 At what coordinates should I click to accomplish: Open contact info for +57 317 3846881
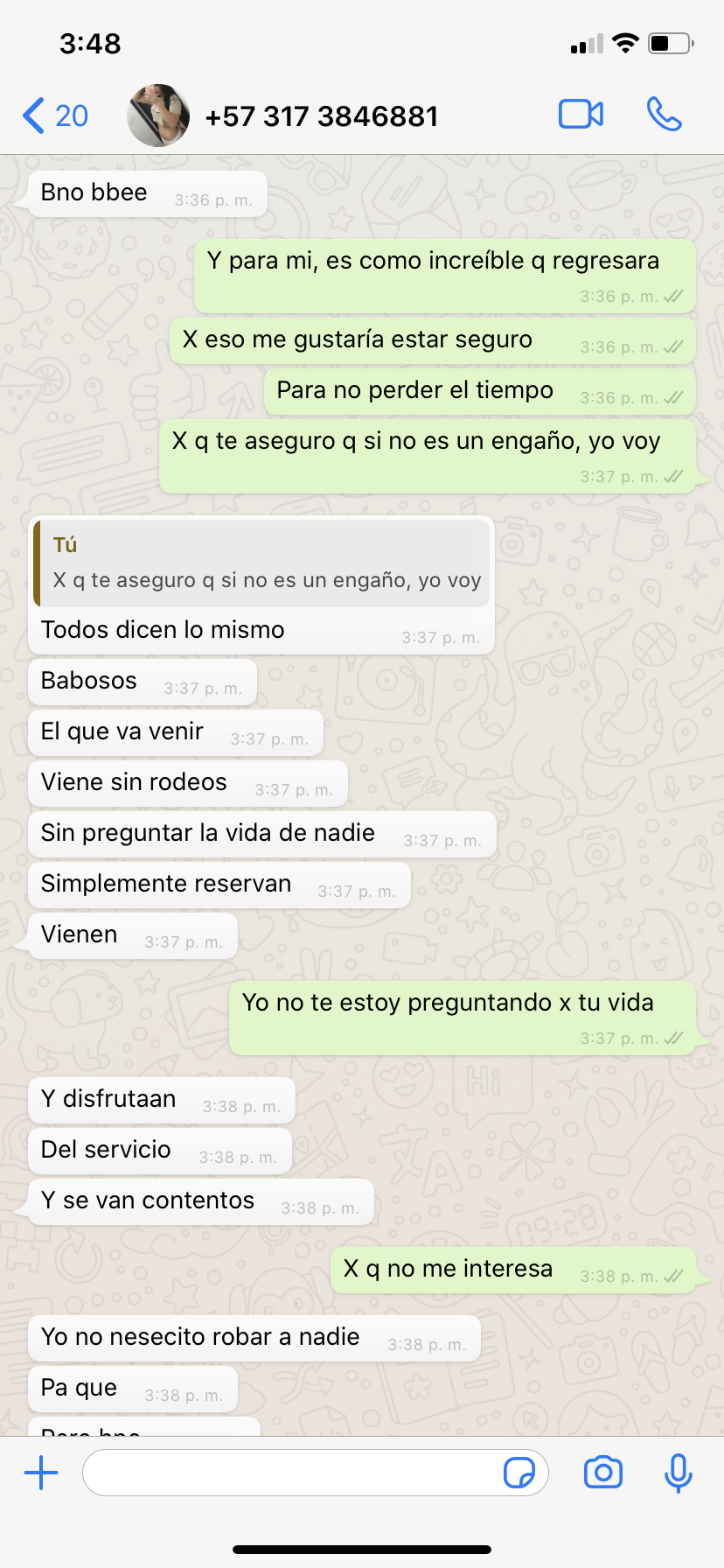coord(321,116)
